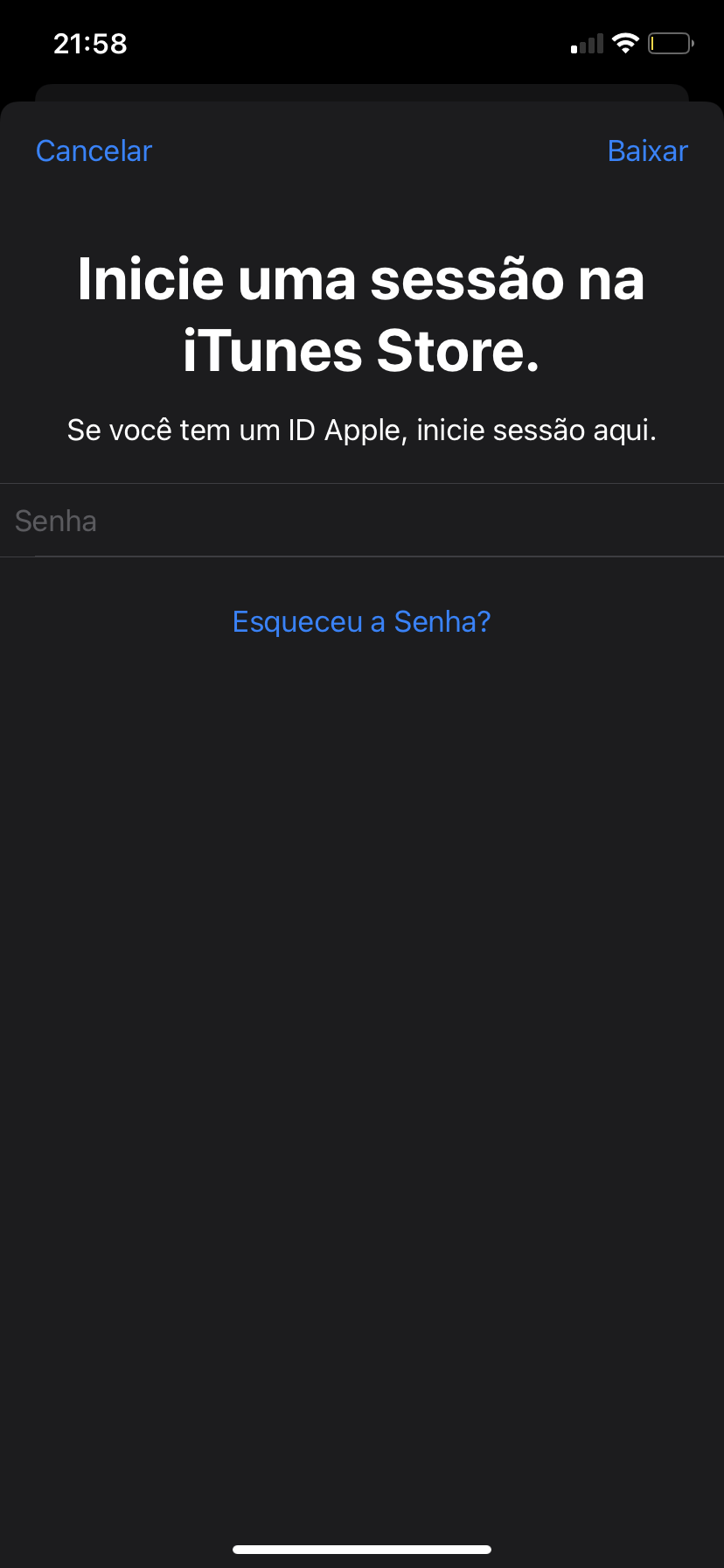Focus the Senha password field
Screen dimensions: 724x1568
362,521
